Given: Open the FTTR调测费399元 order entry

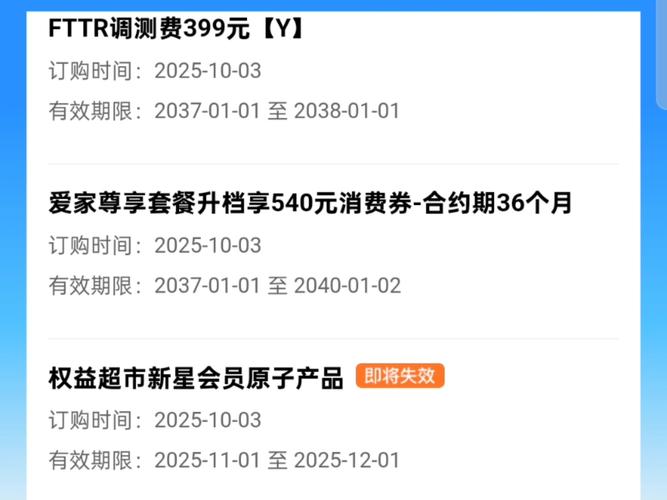Looking at the screenshot, I should coord(176,28).
